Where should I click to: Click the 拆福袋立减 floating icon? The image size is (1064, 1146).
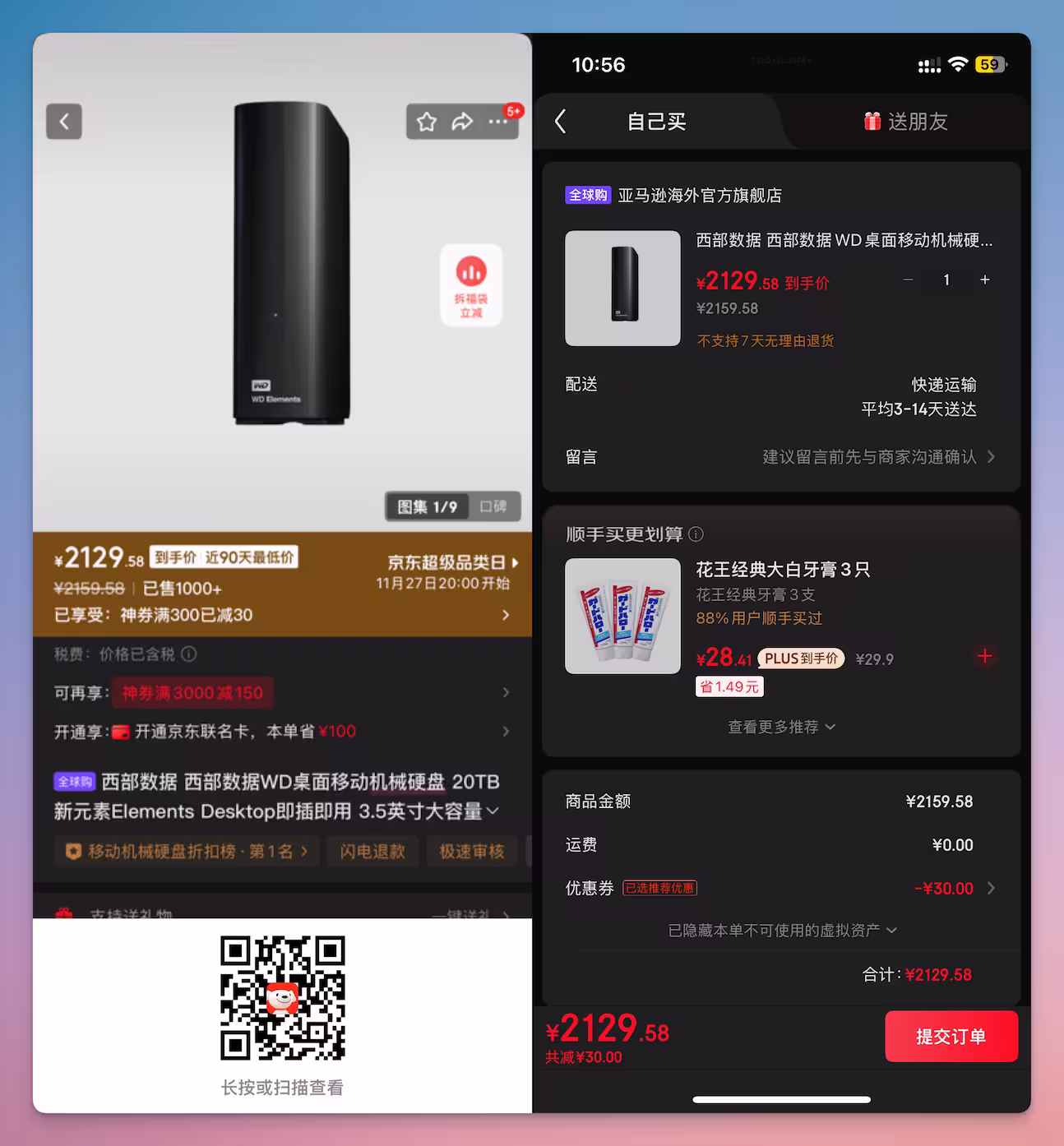[470, 287]
